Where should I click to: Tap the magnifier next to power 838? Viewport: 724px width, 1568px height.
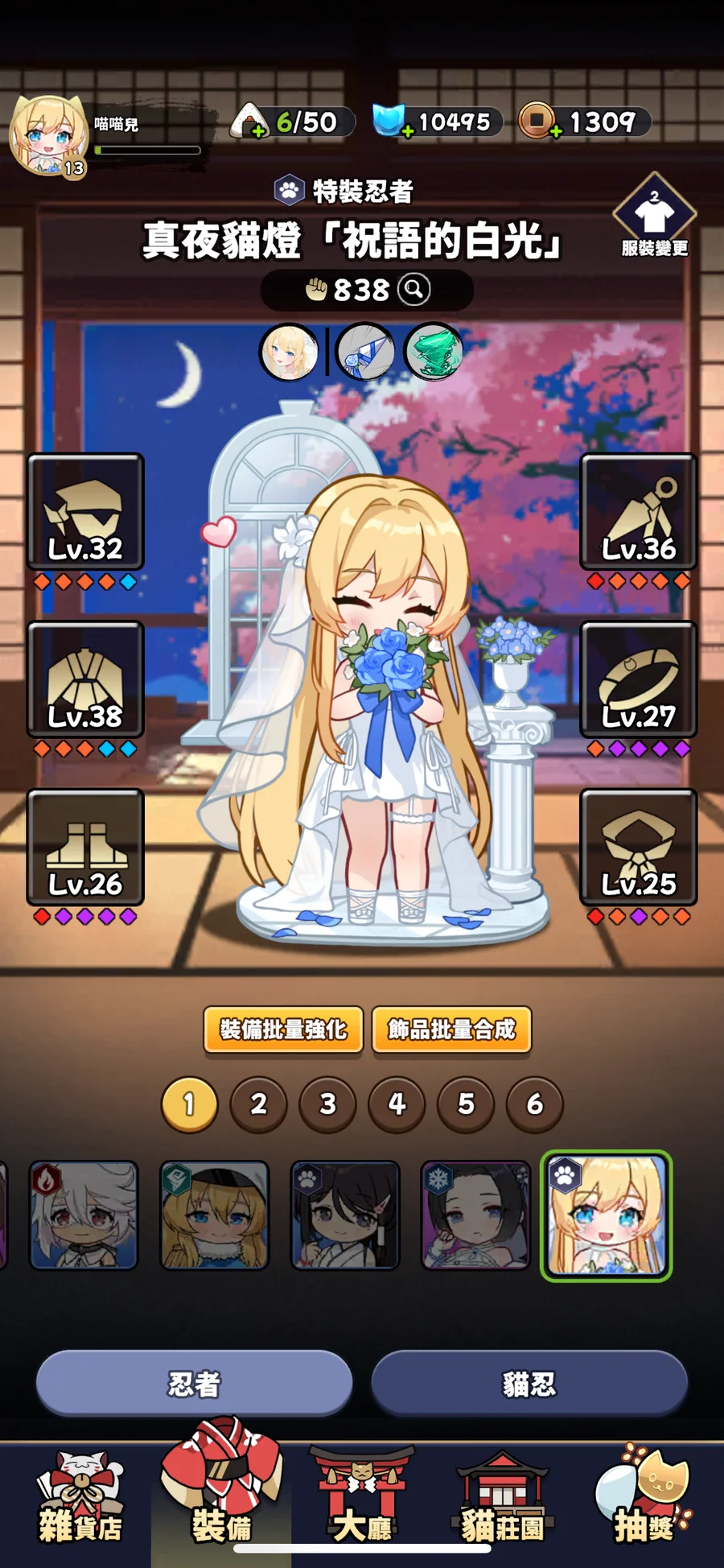tap(414, 289)
